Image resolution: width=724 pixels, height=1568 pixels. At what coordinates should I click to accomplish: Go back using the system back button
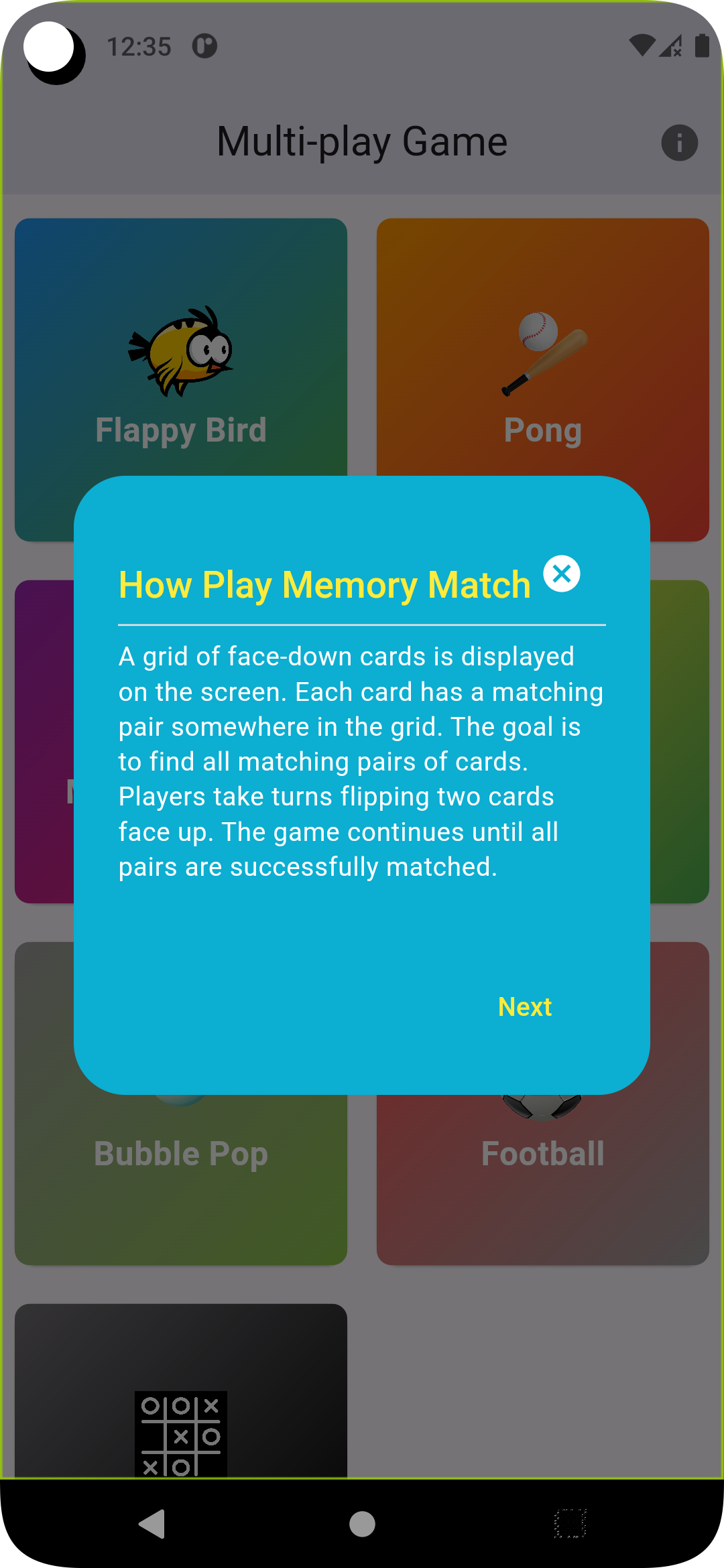pos(152,1524)
